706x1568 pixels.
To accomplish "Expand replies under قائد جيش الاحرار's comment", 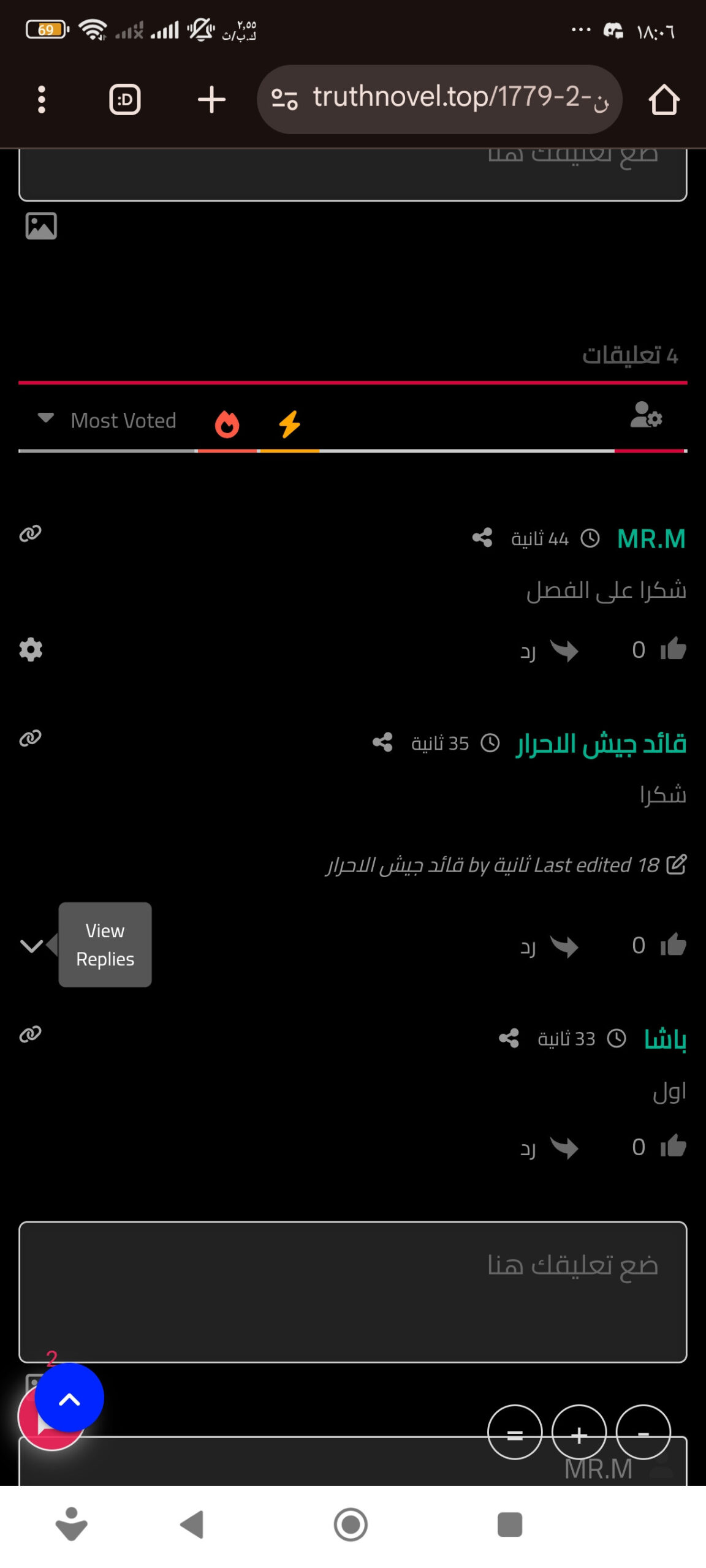I will pos(32,946).
